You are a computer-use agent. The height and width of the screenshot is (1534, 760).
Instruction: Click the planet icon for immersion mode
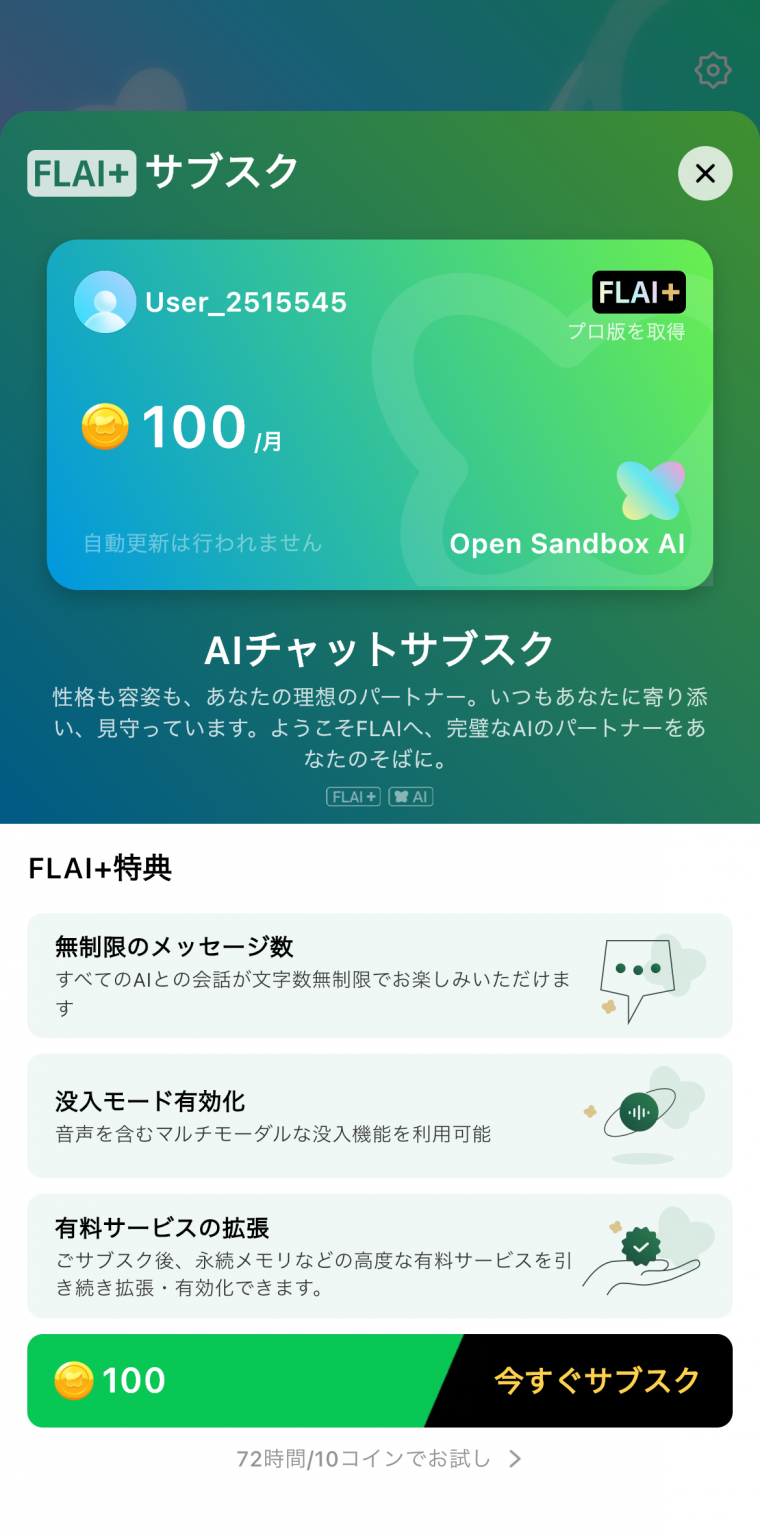641,1113
